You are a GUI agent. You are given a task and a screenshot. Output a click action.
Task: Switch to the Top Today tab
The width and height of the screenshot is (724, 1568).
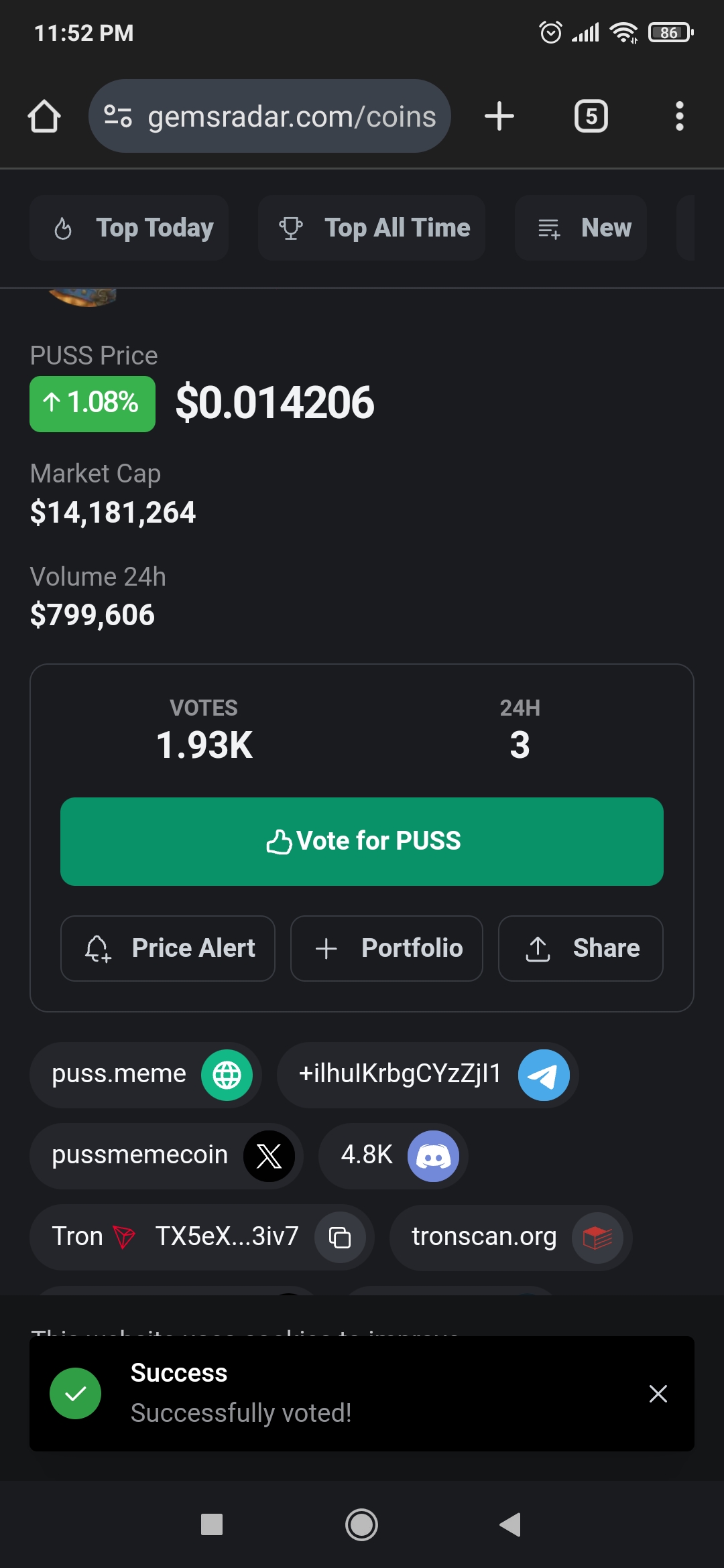pyautogui.click(x=129, y=228)
